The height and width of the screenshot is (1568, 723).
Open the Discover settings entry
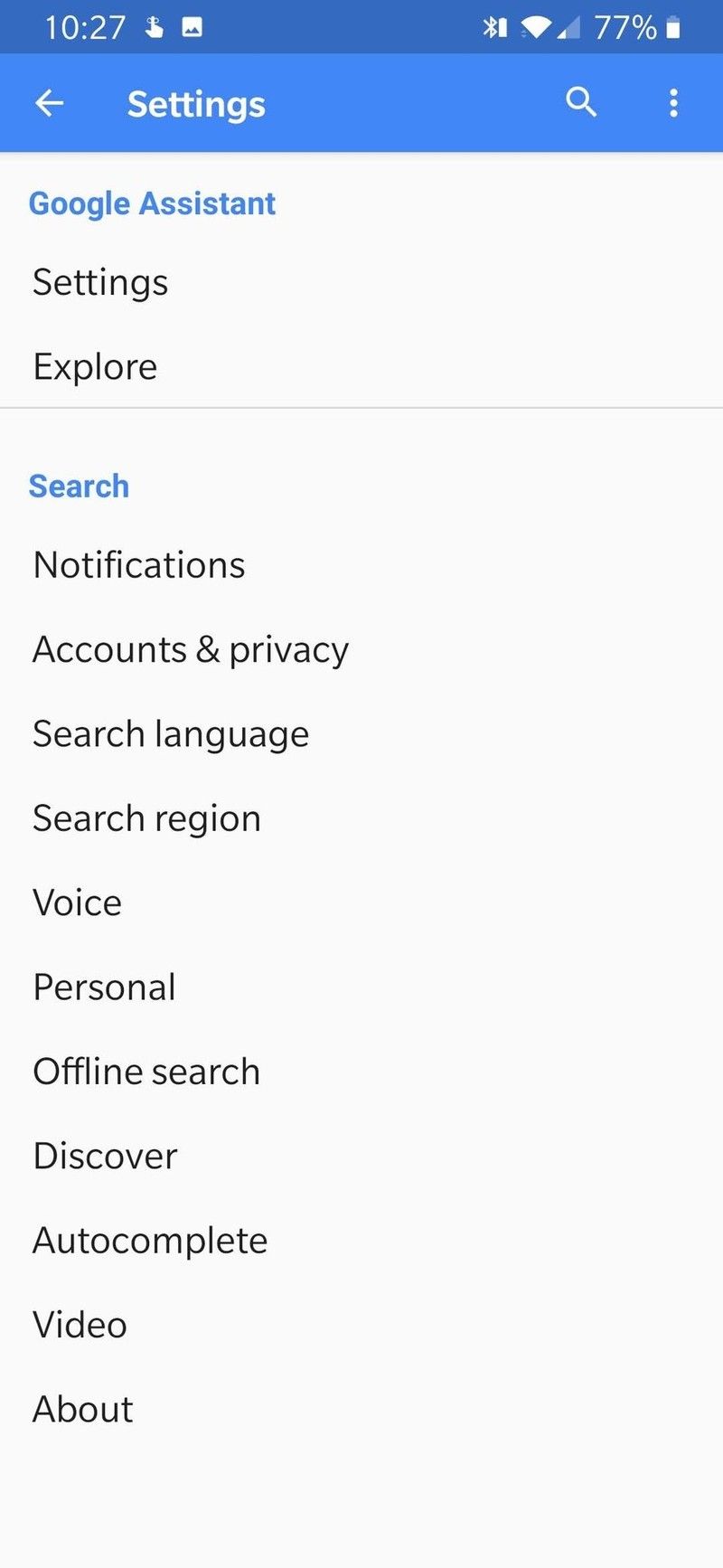[104, 1155]
